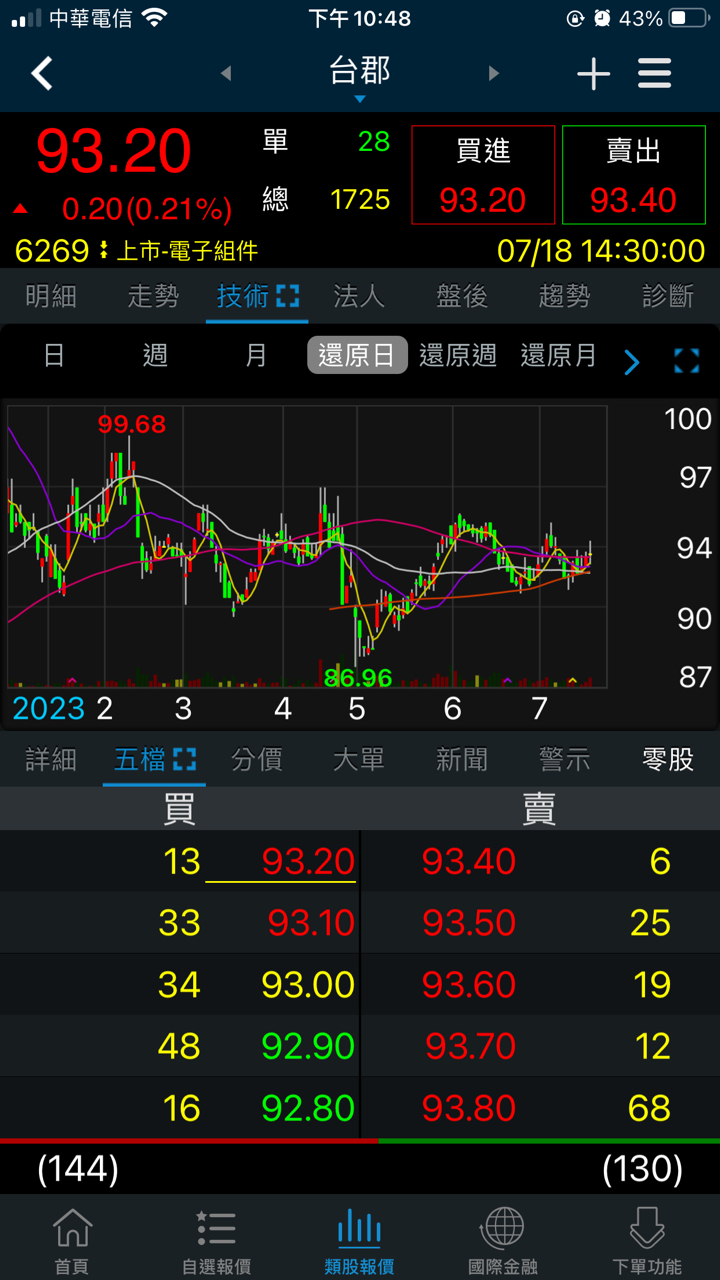Select the 還原週 chart period
Screen dimensions: 720x1280
(x=458, y=355)
